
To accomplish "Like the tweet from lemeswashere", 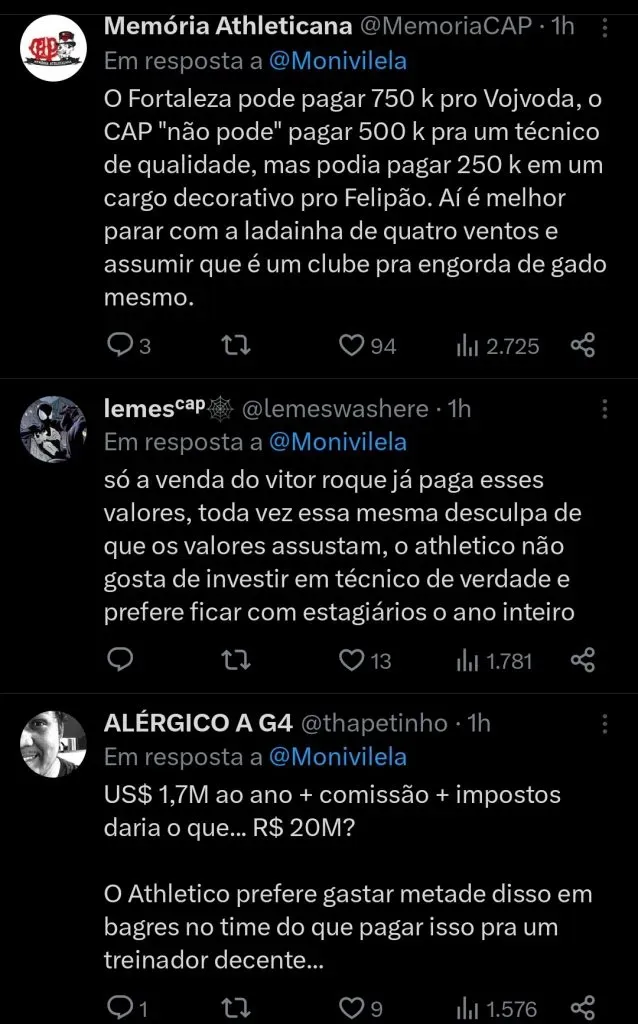I will tap(351, 660).
